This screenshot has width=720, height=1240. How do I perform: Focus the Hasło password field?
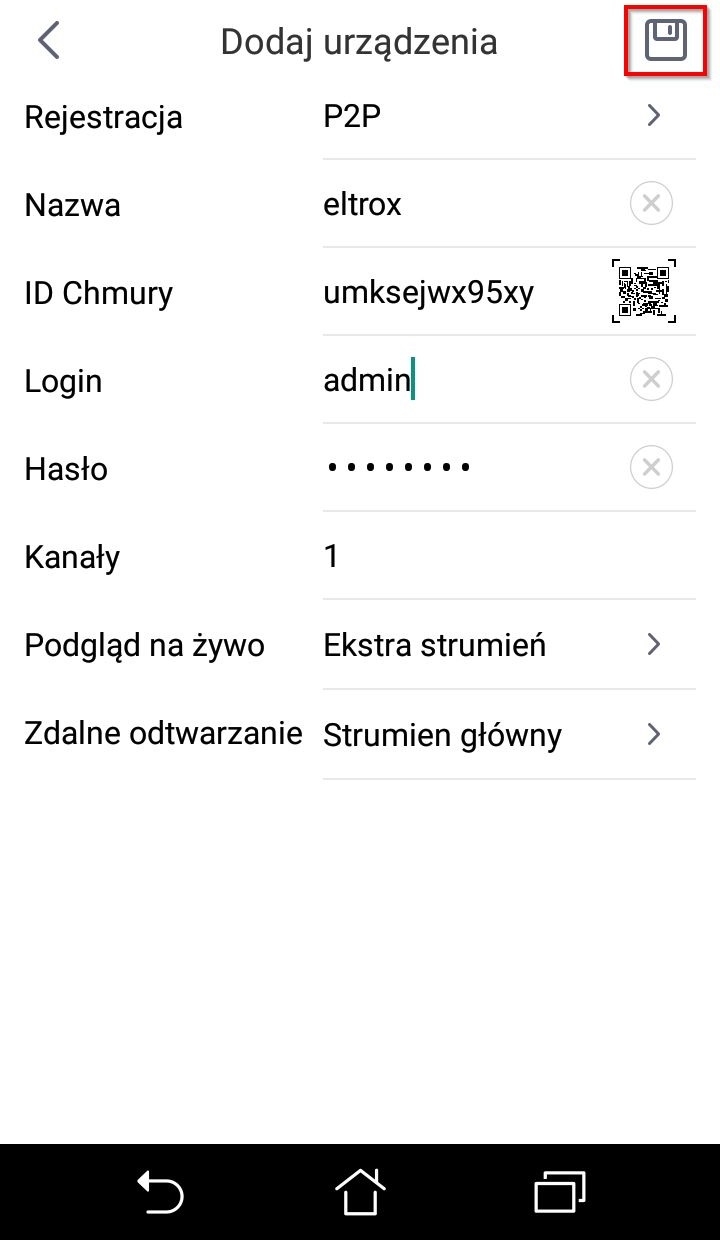point(470,467)
